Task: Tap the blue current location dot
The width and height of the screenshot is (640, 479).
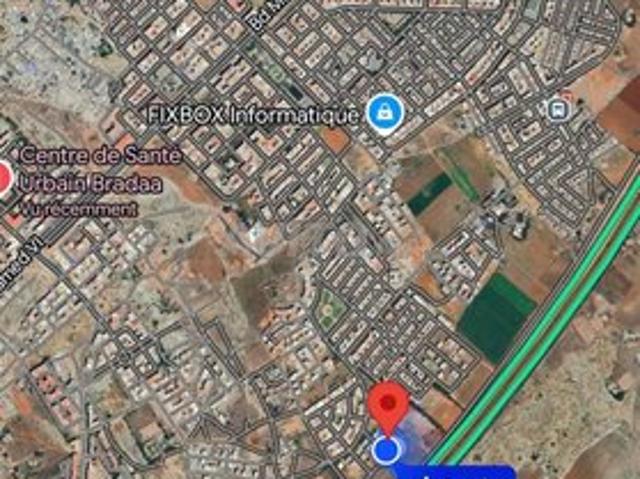Action: (x=386, y=450)
